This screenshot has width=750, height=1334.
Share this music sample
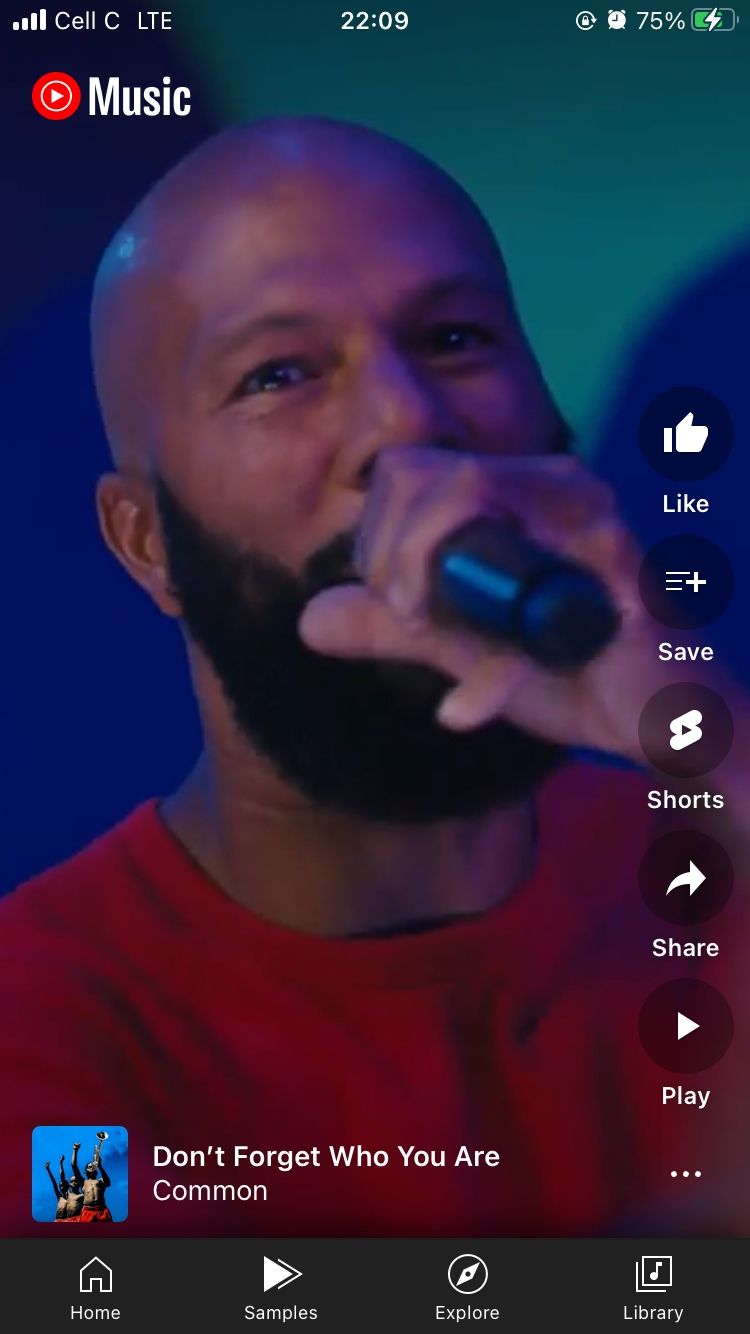pos(685,878)
